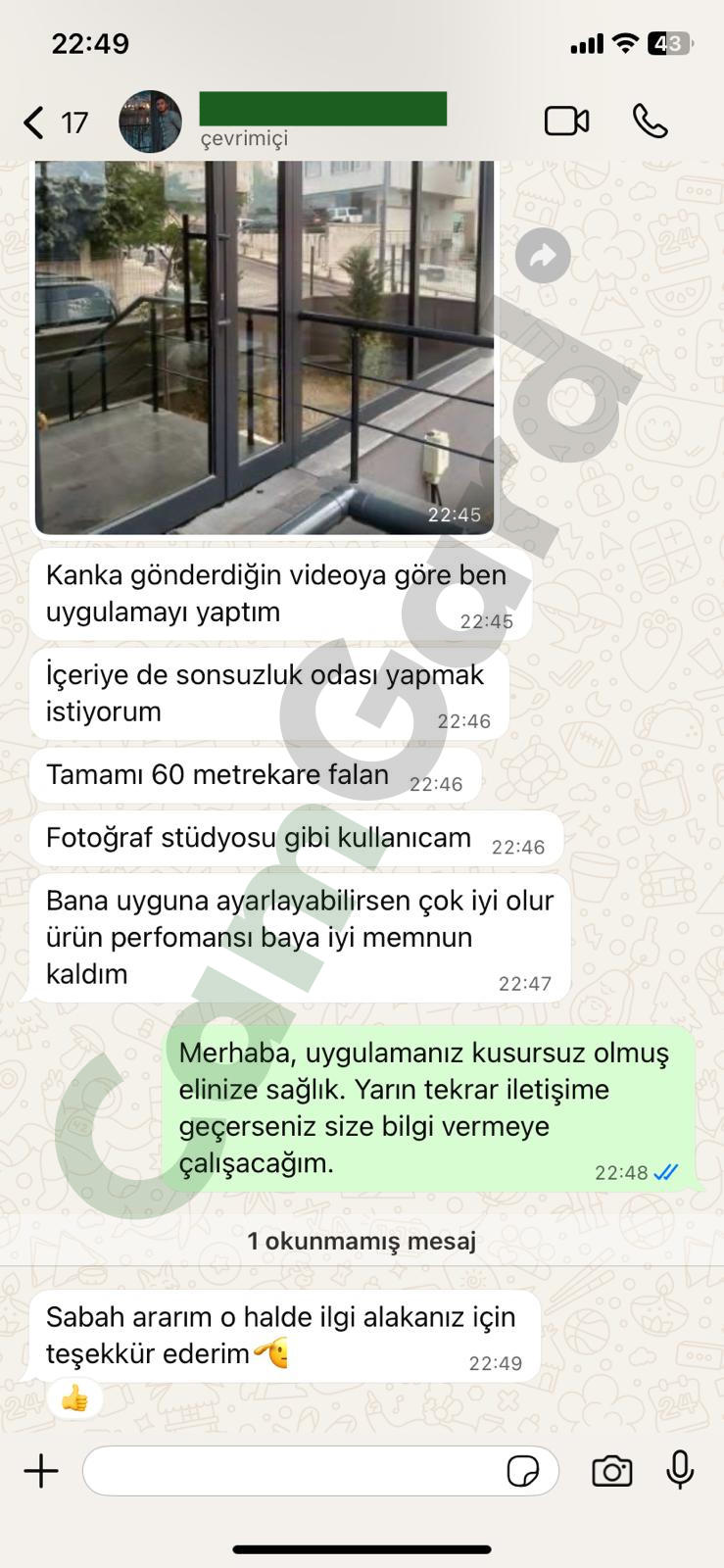Start a voice call

(x=650, y=122)
